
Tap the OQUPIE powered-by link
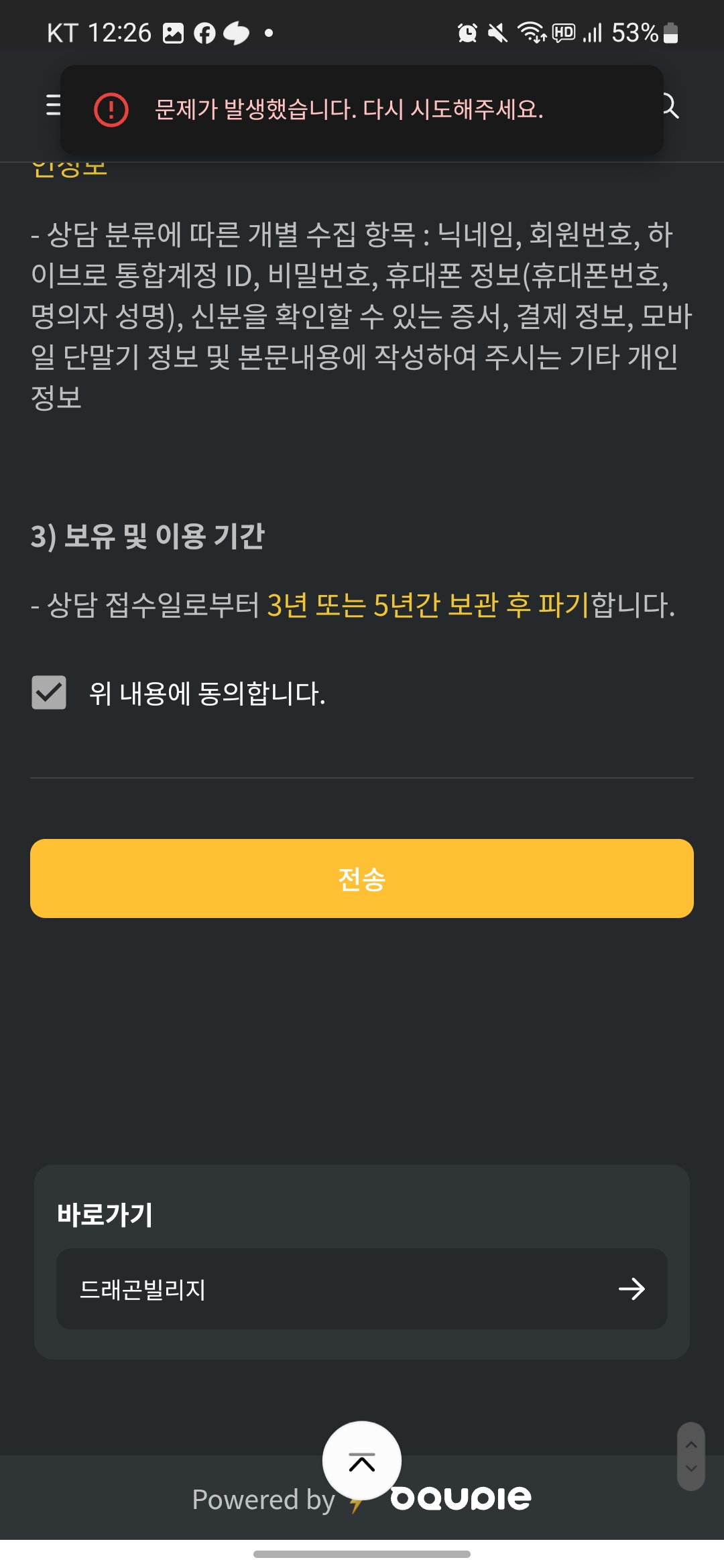[x=460, y=1499]
